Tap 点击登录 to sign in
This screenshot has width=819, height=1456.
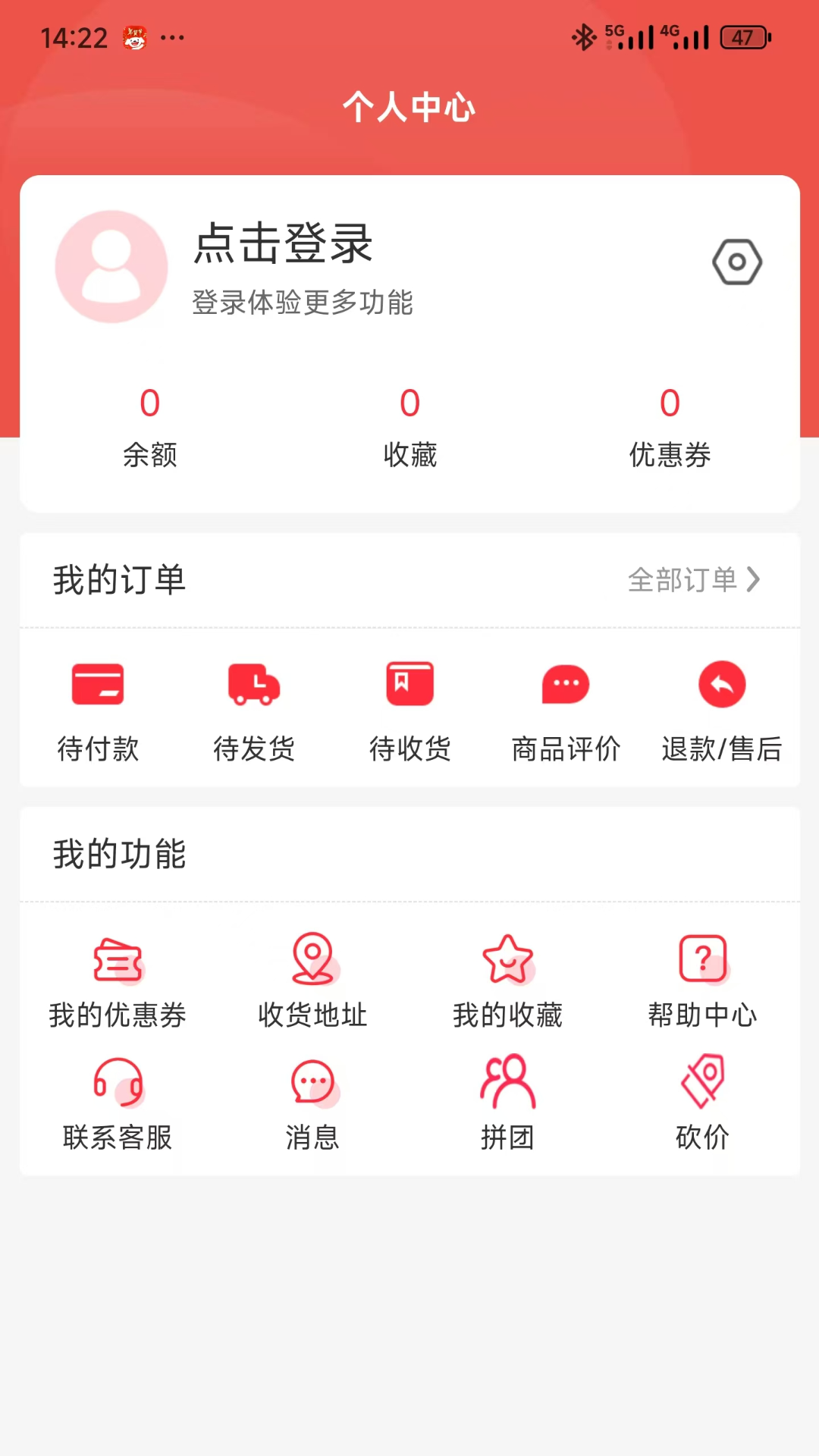283,244
